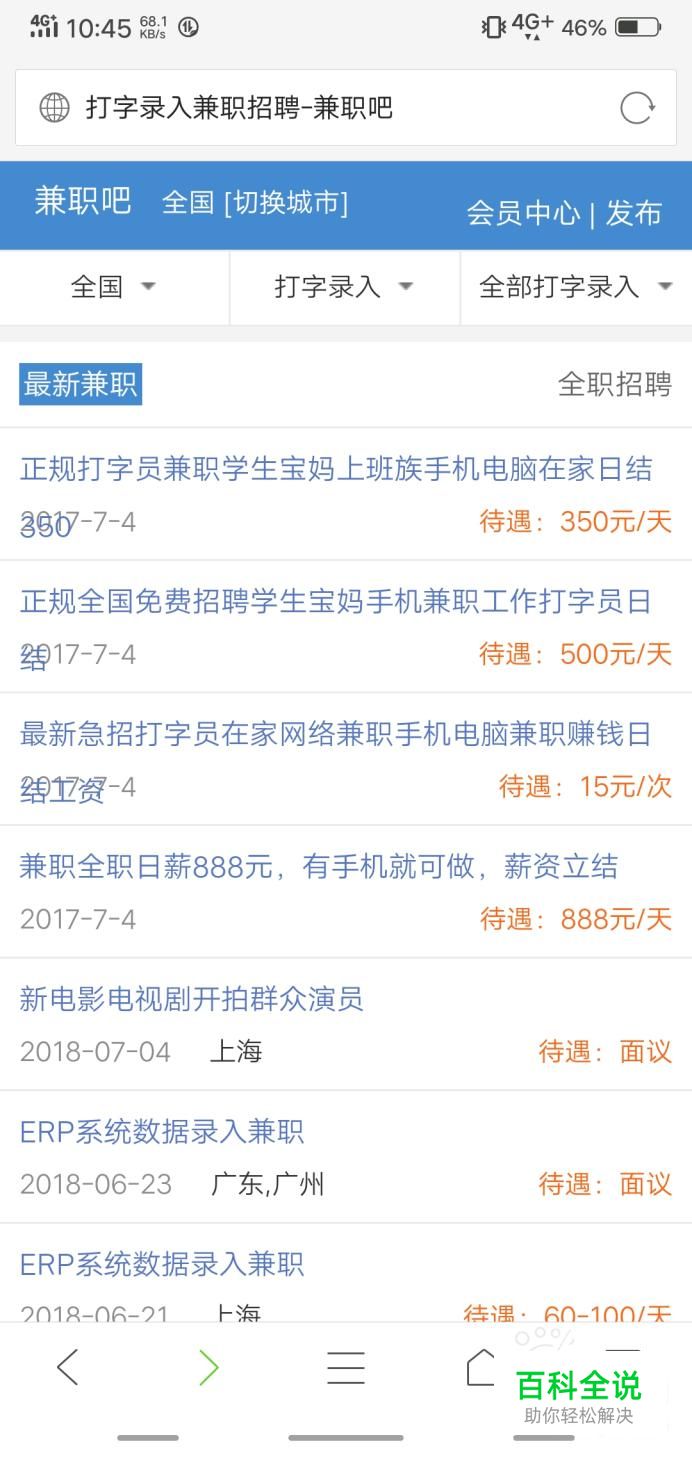Open the 15元/次 最新急招打字员 listing

point(336,735)
